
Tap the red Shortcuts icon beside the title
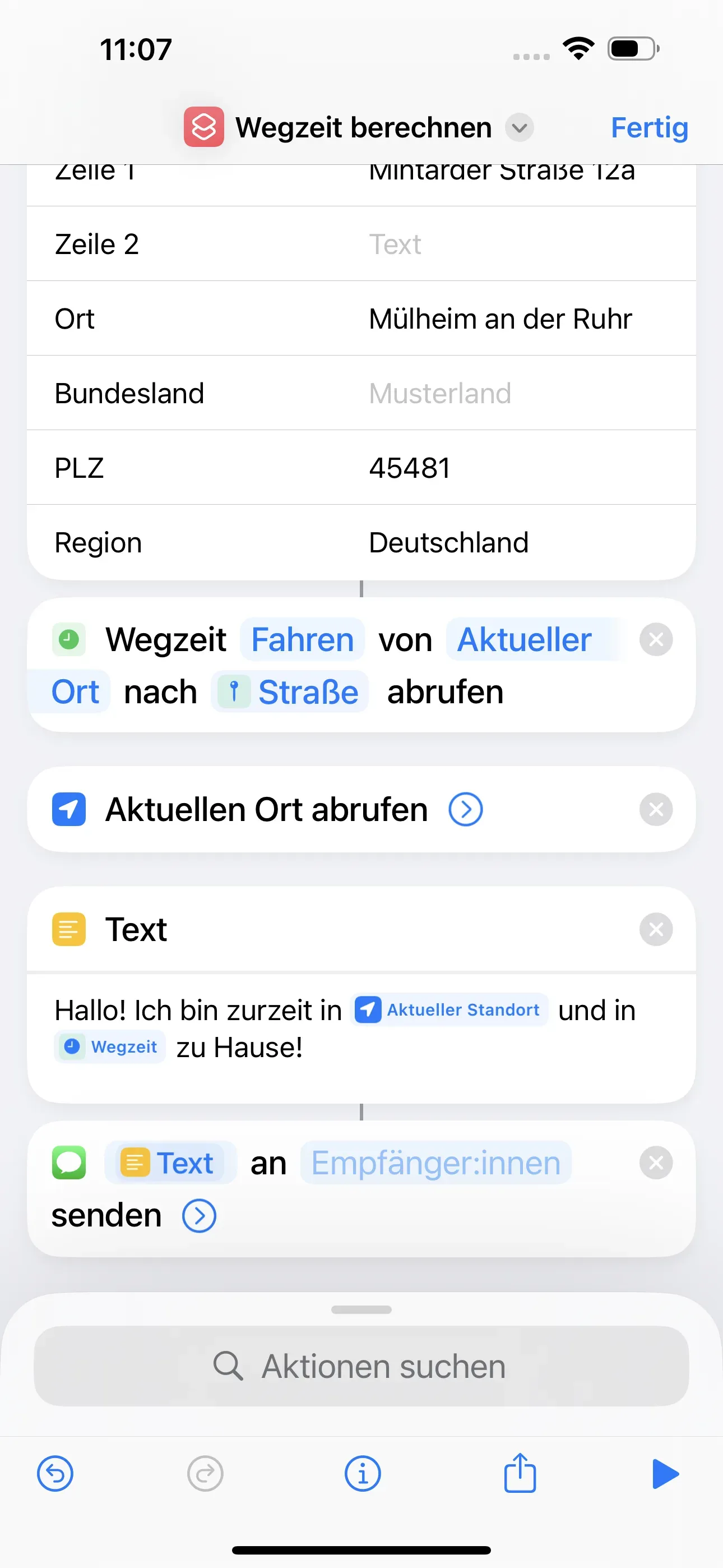[x=203, y=127]
